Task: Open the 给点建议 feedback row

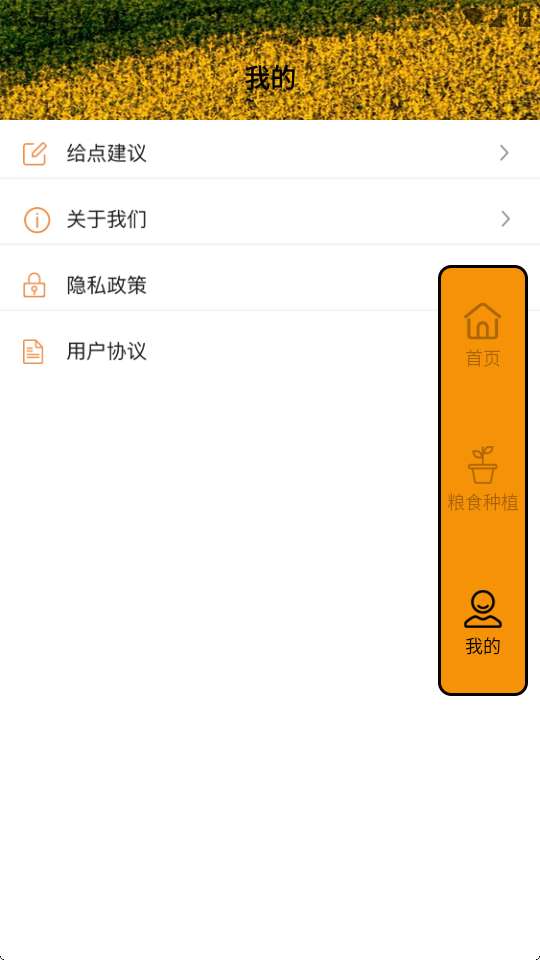Action: (x=270, y=153)
